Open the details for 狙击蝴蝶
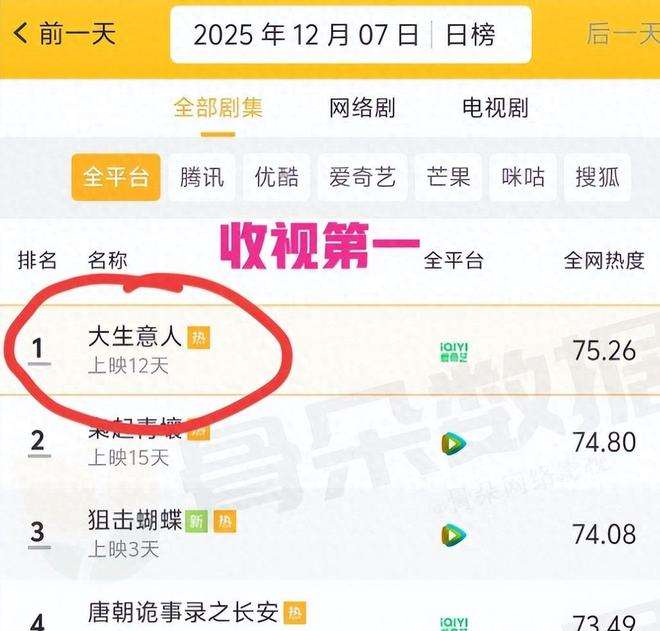 tap(134, 520)
